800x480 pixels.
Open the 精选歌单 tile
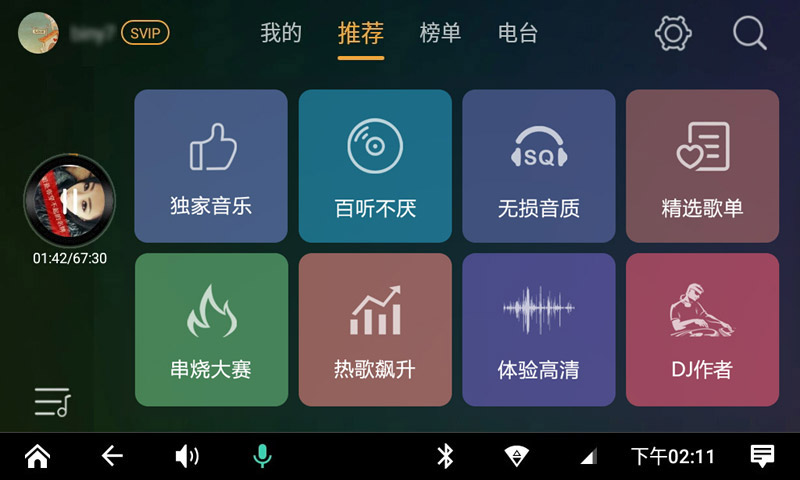(x=702, y=166)
